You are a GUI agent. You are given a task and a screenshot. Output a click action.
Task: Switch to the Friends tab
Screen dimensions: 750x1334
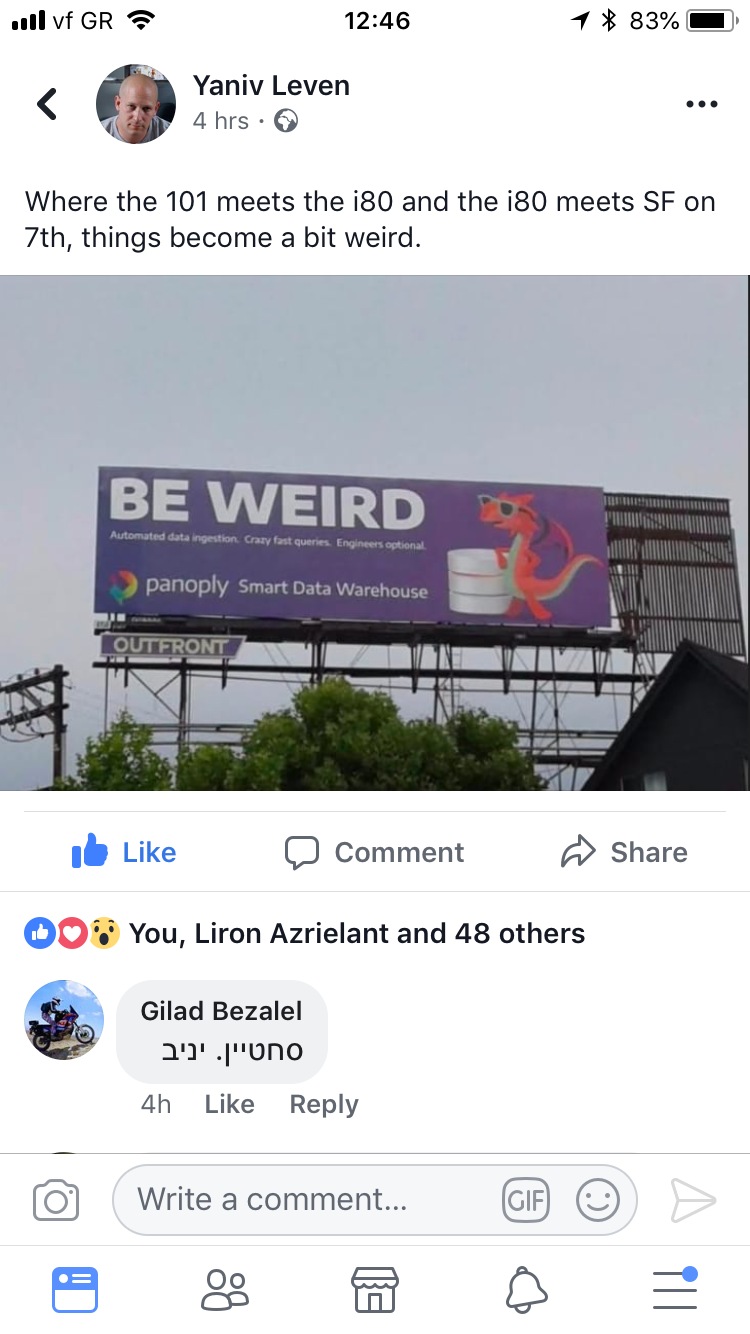tap(224, 1290)
